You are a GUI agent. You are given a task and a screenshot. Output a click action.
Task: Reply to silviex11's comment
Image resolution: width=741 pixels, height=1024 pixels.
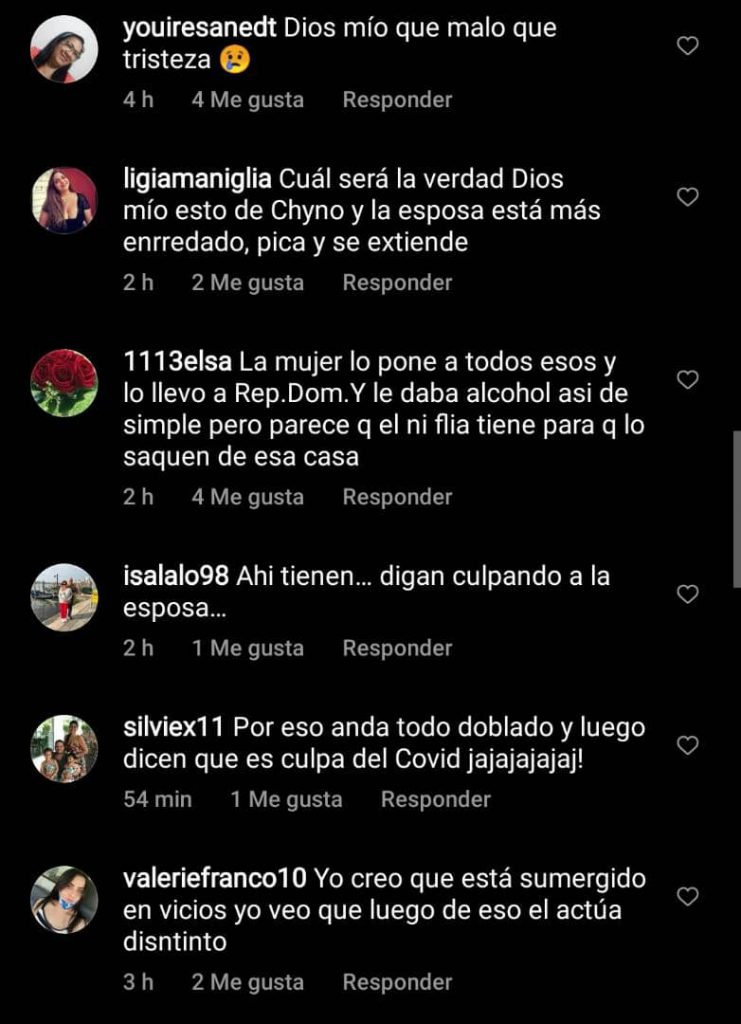[x=435, y=799]
